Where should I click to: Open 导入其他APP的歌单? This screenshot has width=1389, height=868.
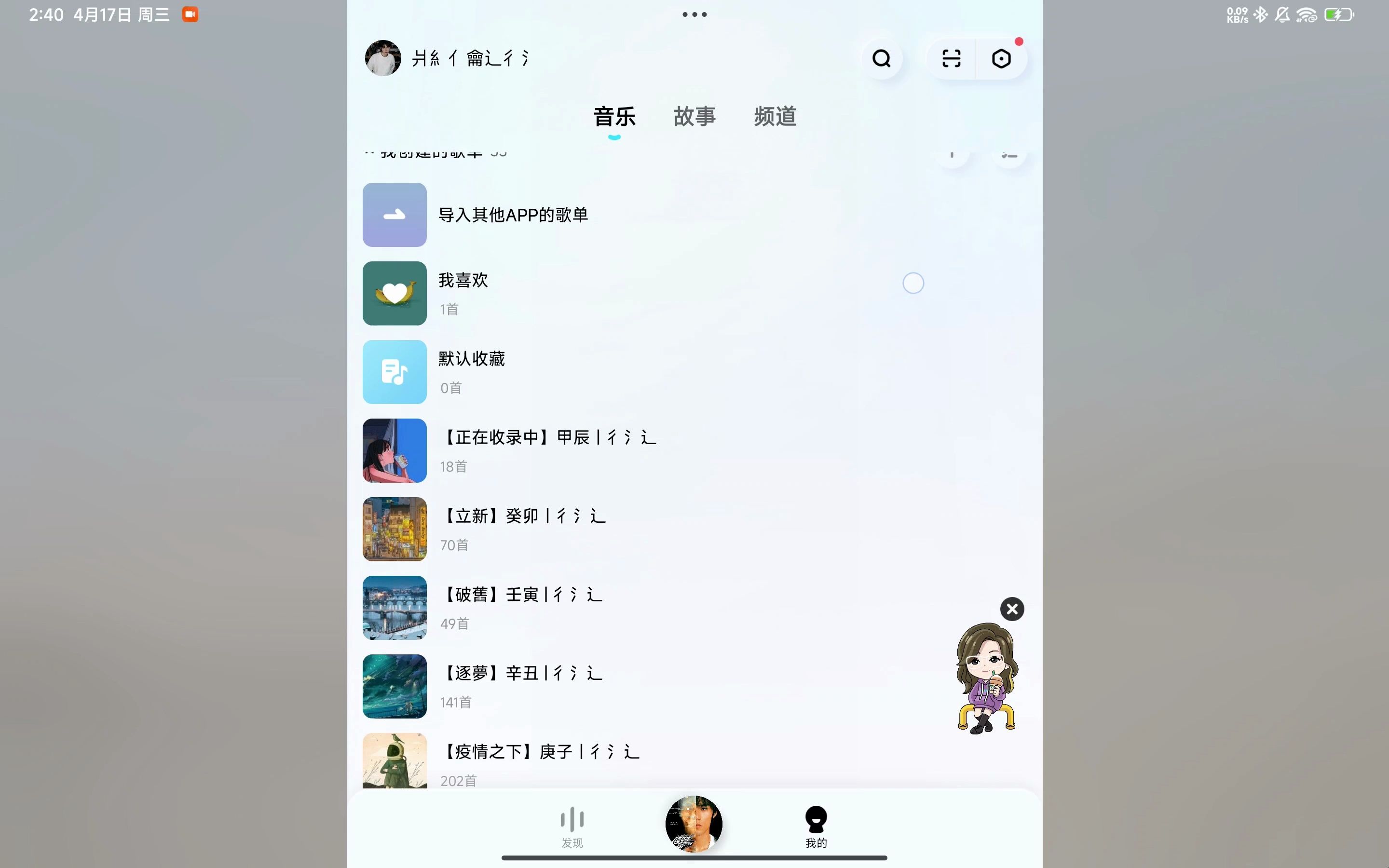513,215
